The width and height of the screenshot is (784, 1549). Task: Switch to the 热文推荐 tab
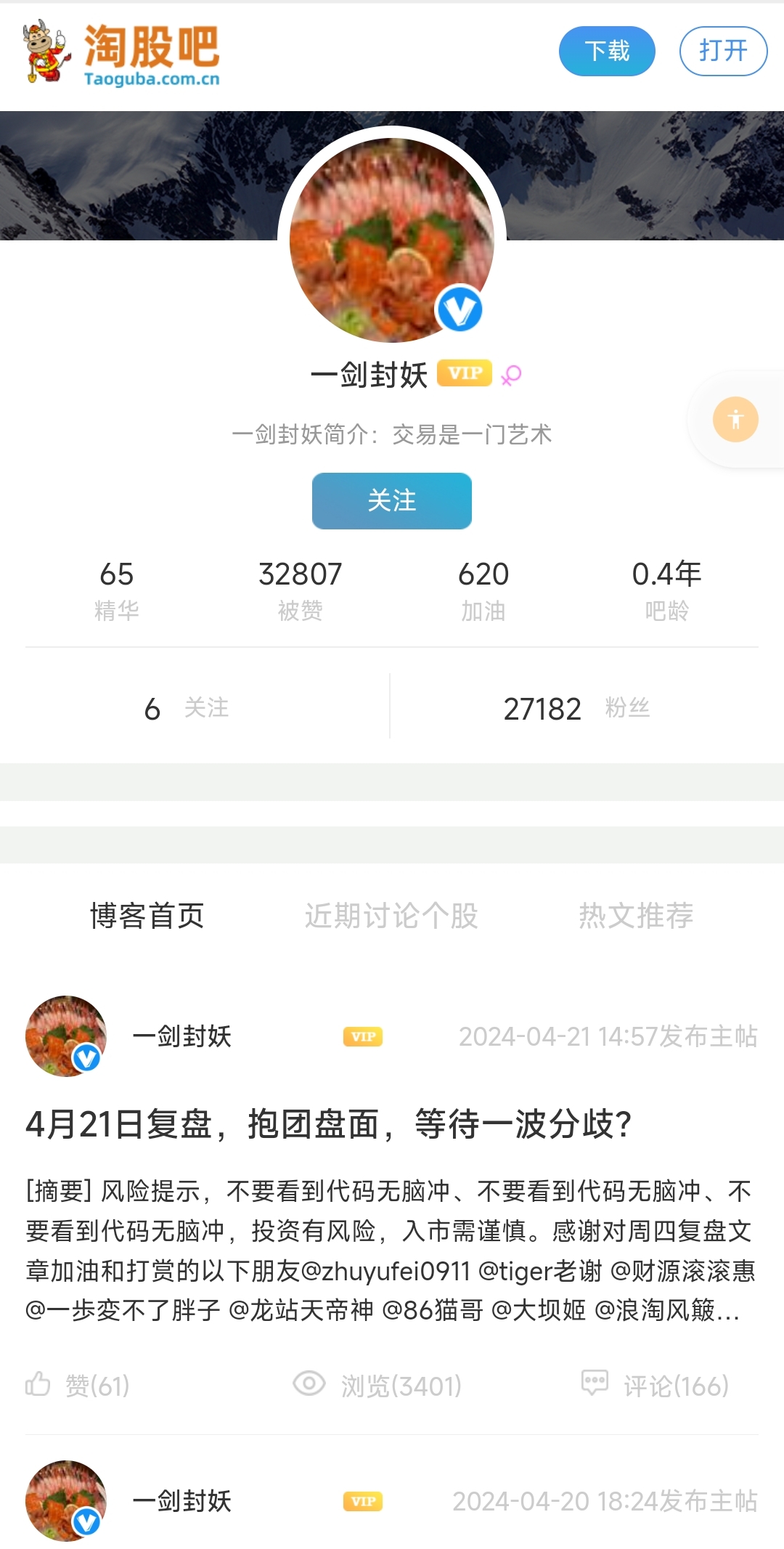click(x=636, y=916)
